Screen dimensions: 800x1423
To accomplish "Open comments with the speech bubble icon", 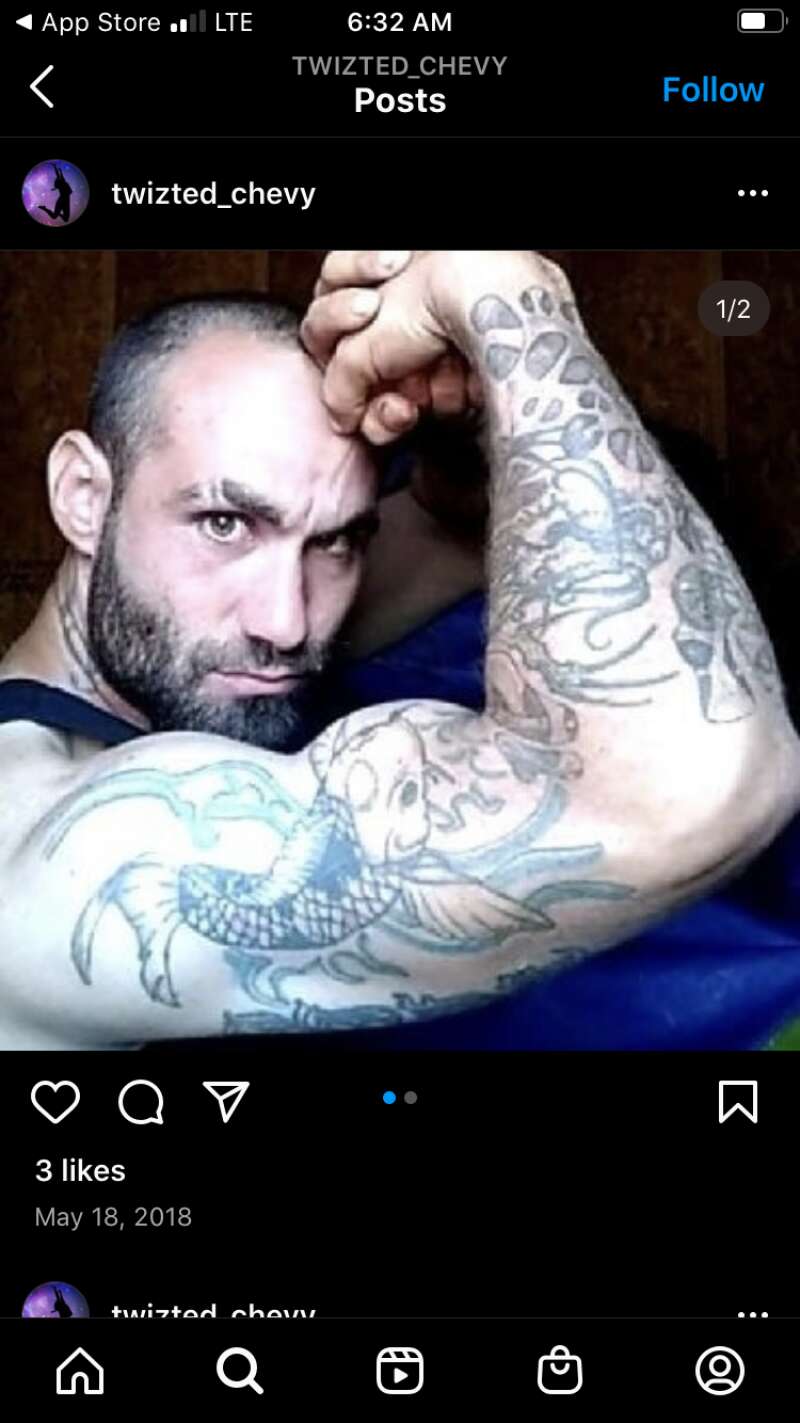I will (140, 1102).
